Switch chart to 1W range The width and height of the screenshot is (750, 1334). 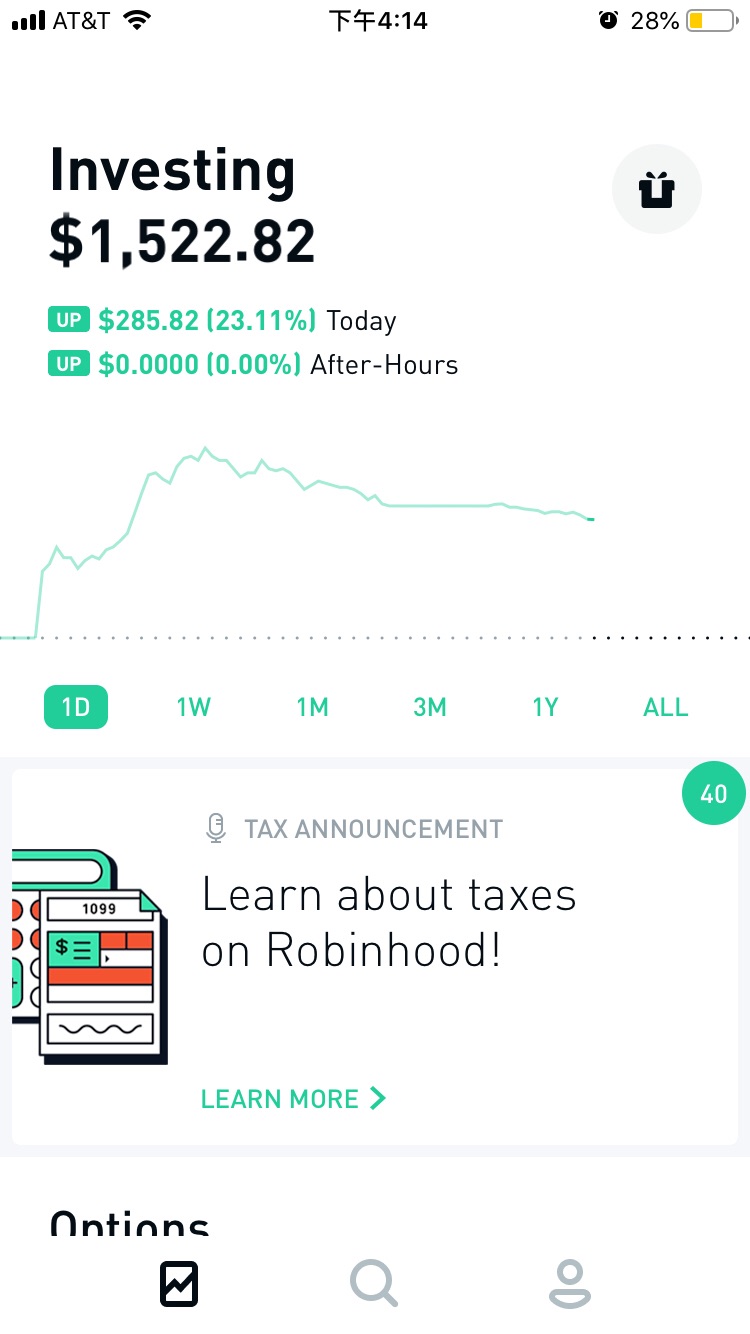click(194, 707)
